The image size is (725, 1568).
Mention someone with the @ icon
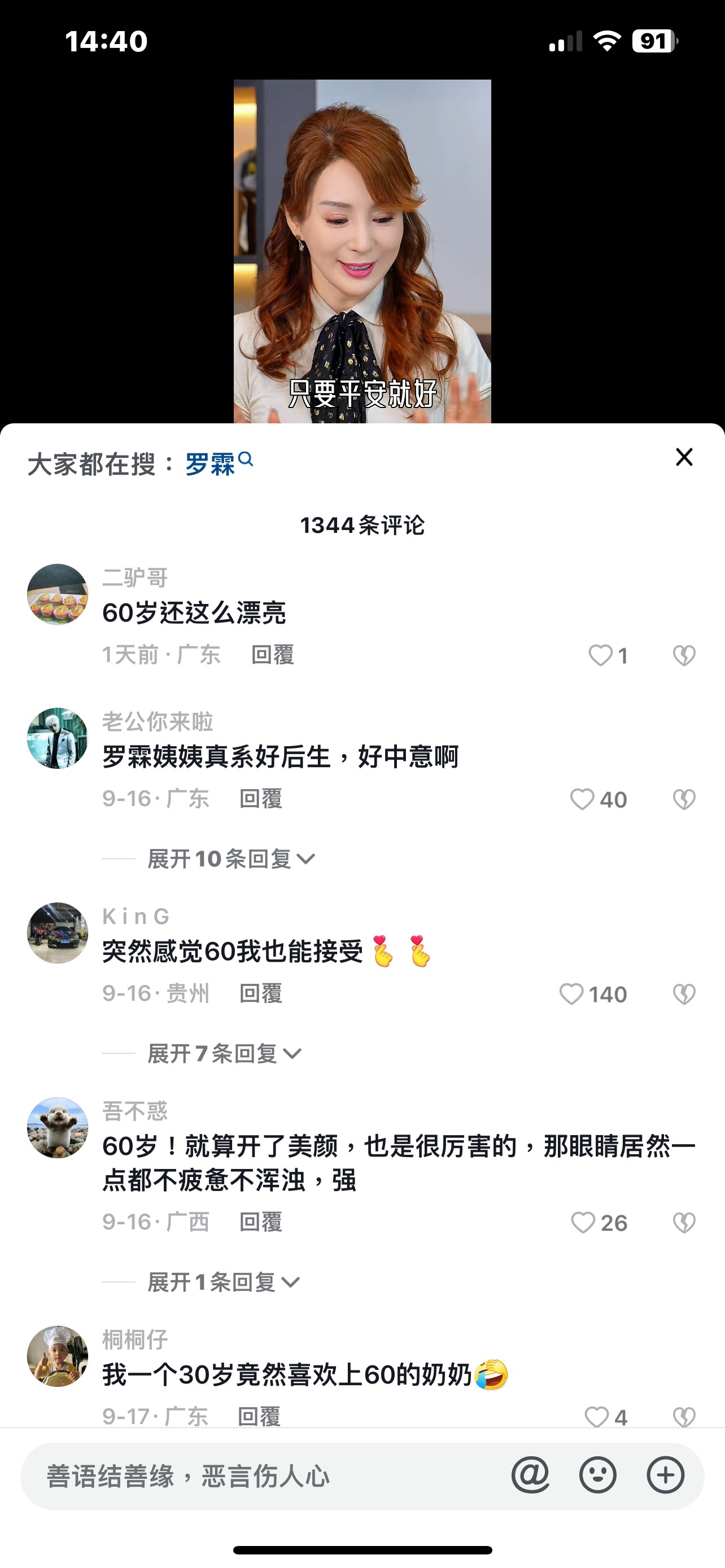[530, 1475]
